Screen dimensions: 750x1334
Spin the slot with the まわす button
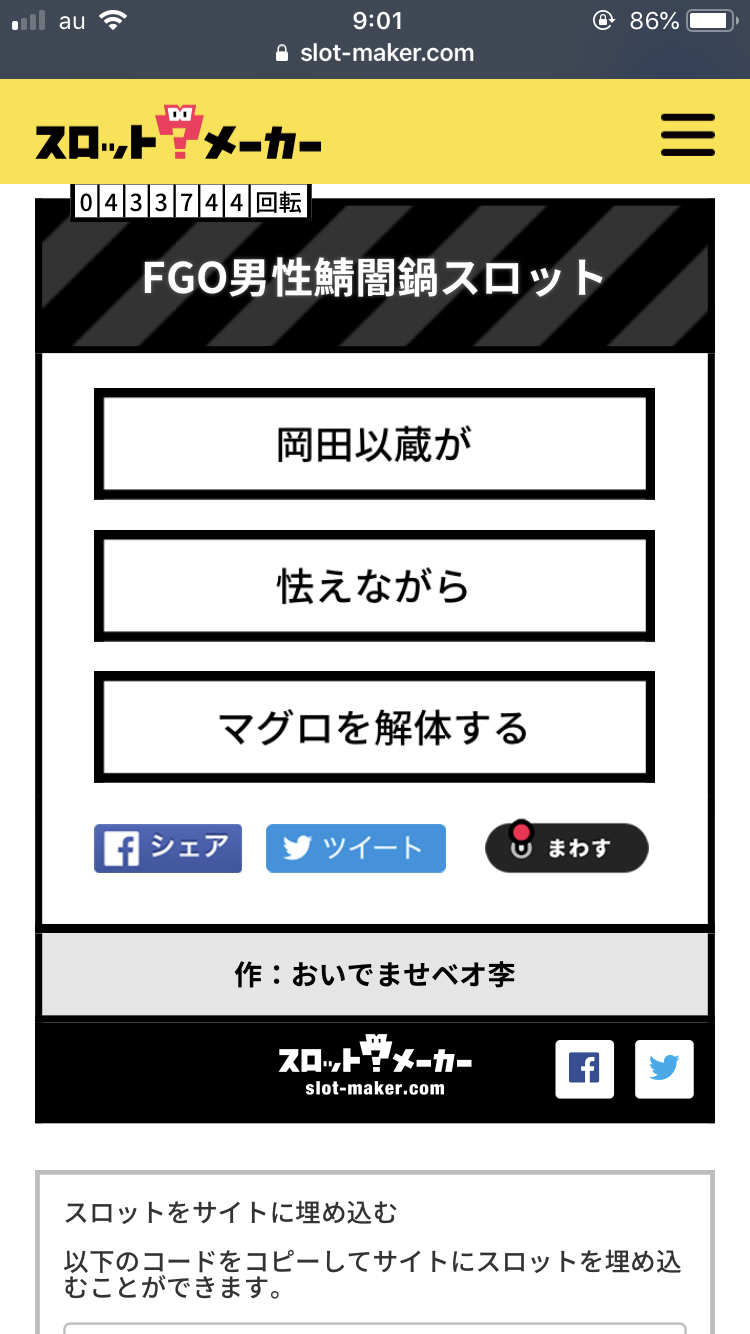(567, 849)
